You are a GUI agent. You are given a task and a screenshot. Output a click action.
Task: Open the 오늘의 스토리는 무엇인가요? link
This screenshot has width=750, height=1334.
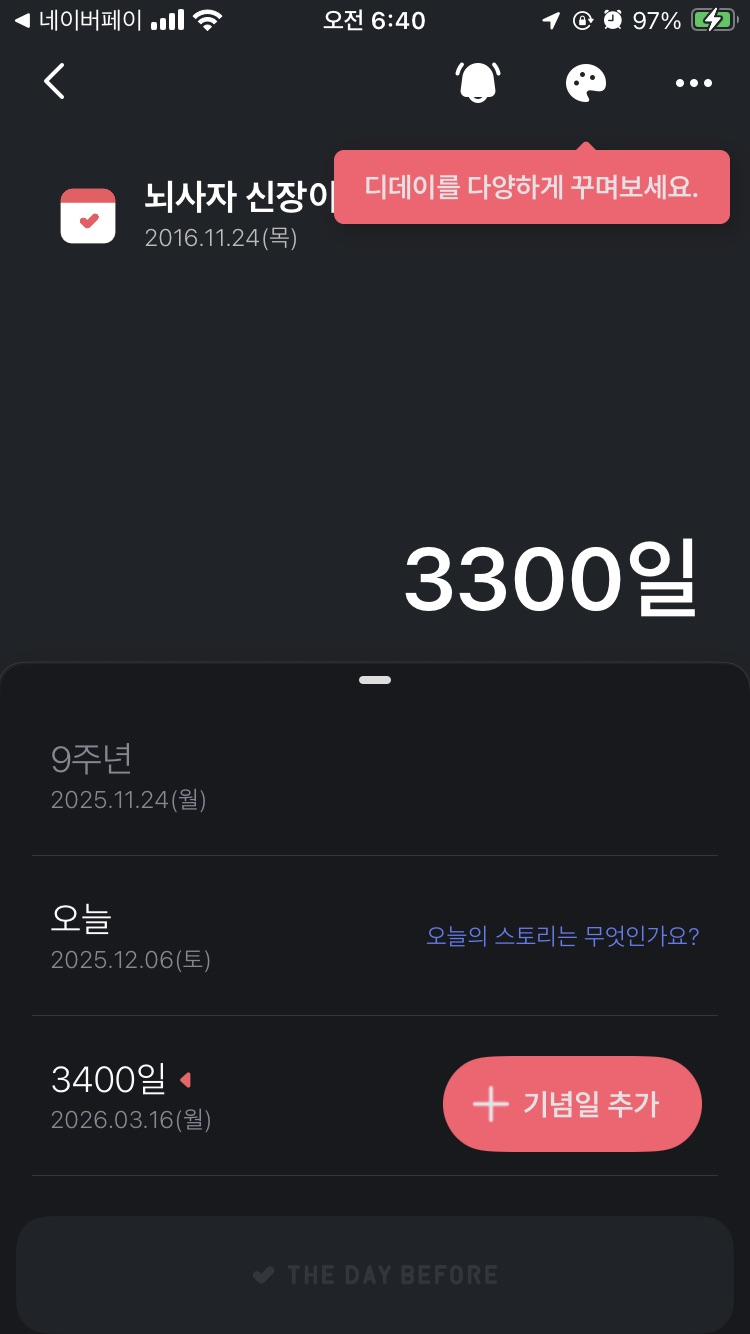[562, 936]
